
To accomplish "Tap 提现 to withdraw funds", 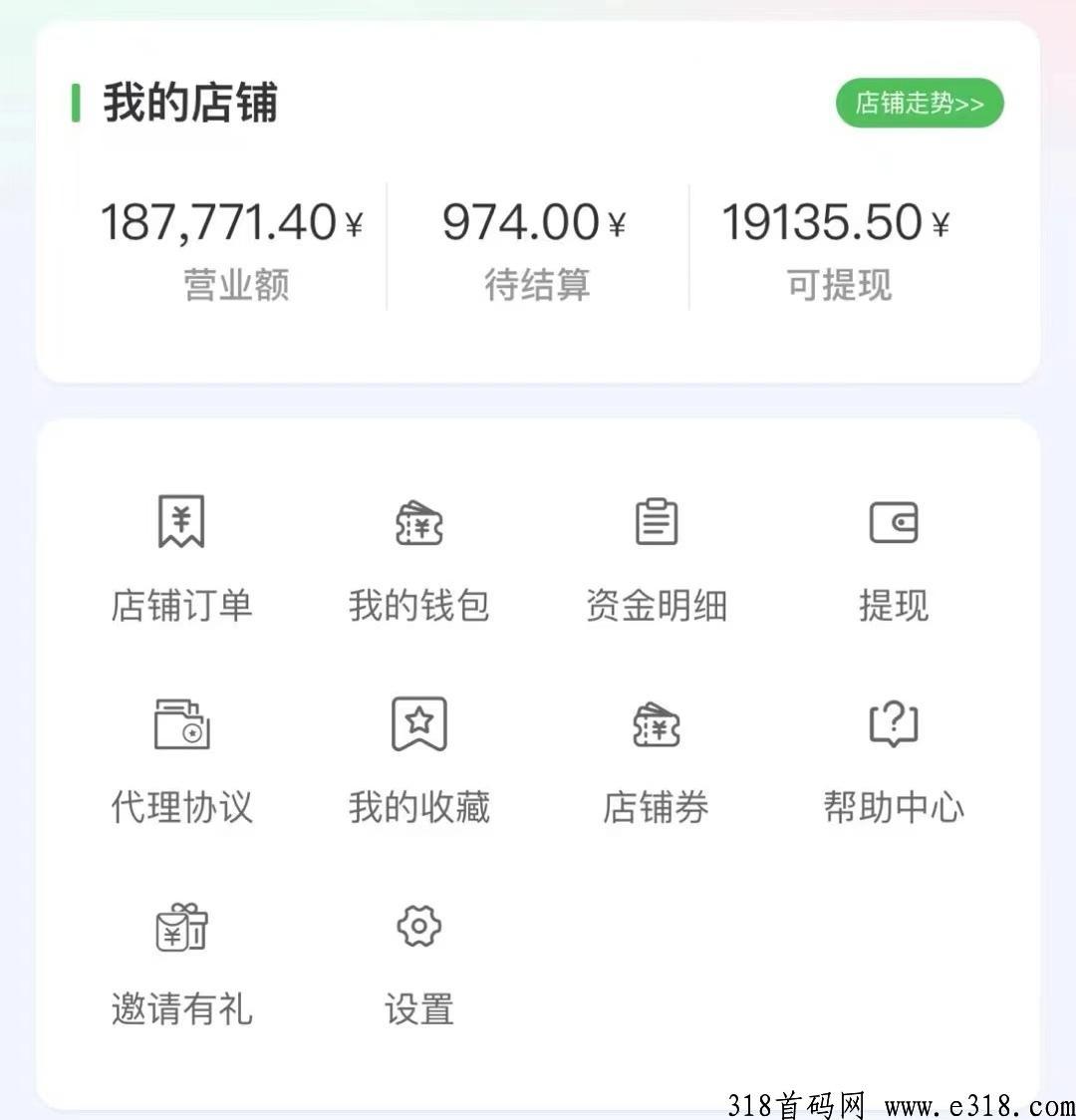I will (894, 558).
